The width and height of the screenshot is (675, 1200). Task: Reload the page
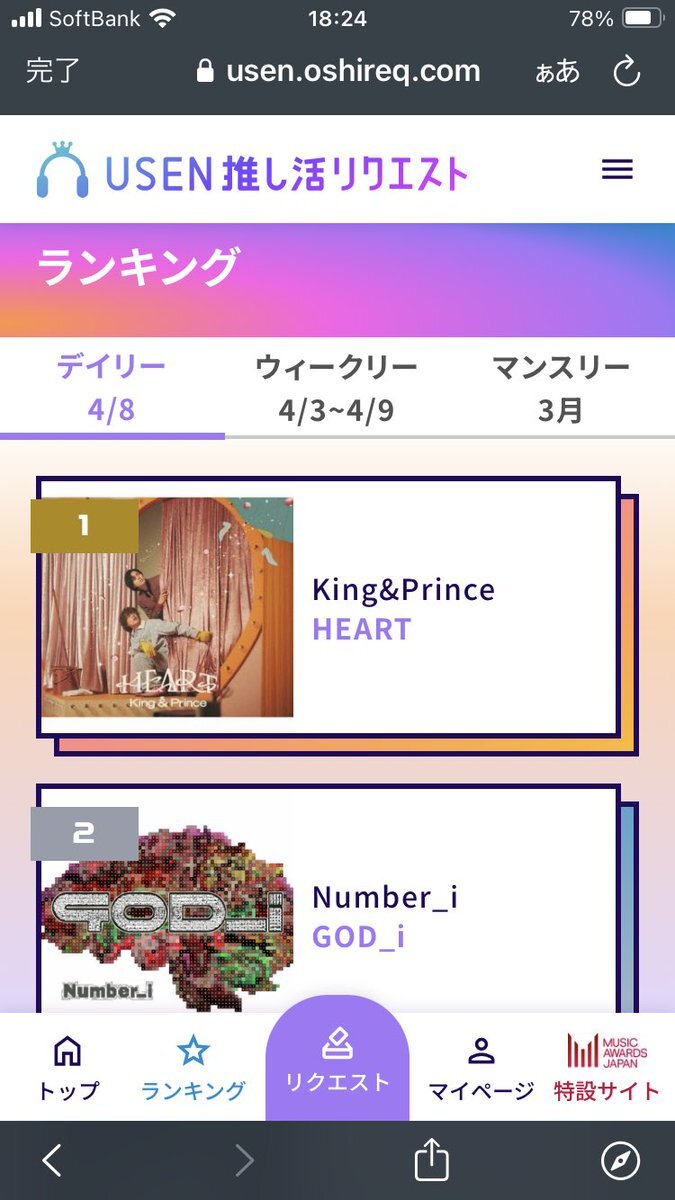click(626, 71)
